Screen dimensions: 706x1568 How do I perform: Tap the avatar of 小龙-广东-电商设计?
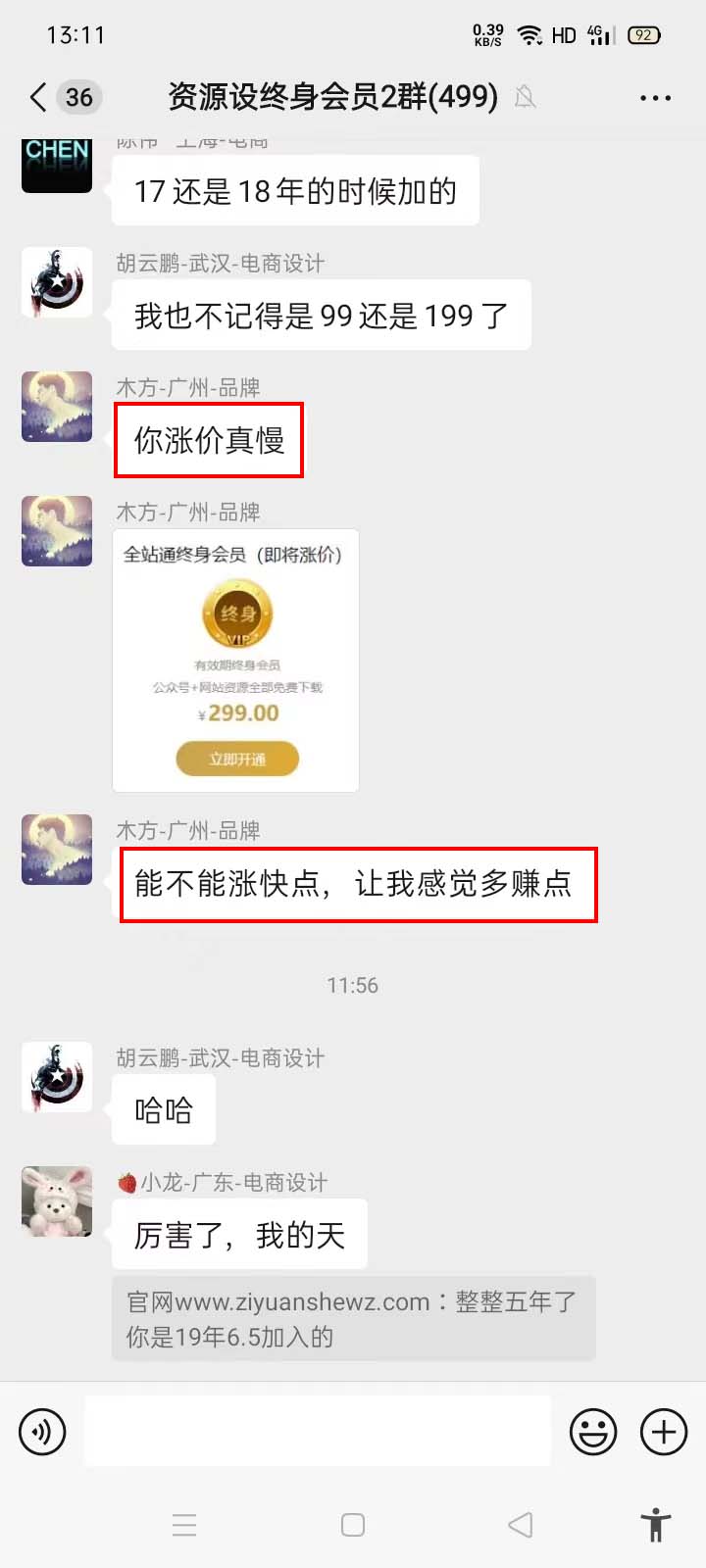[57, 1200]
